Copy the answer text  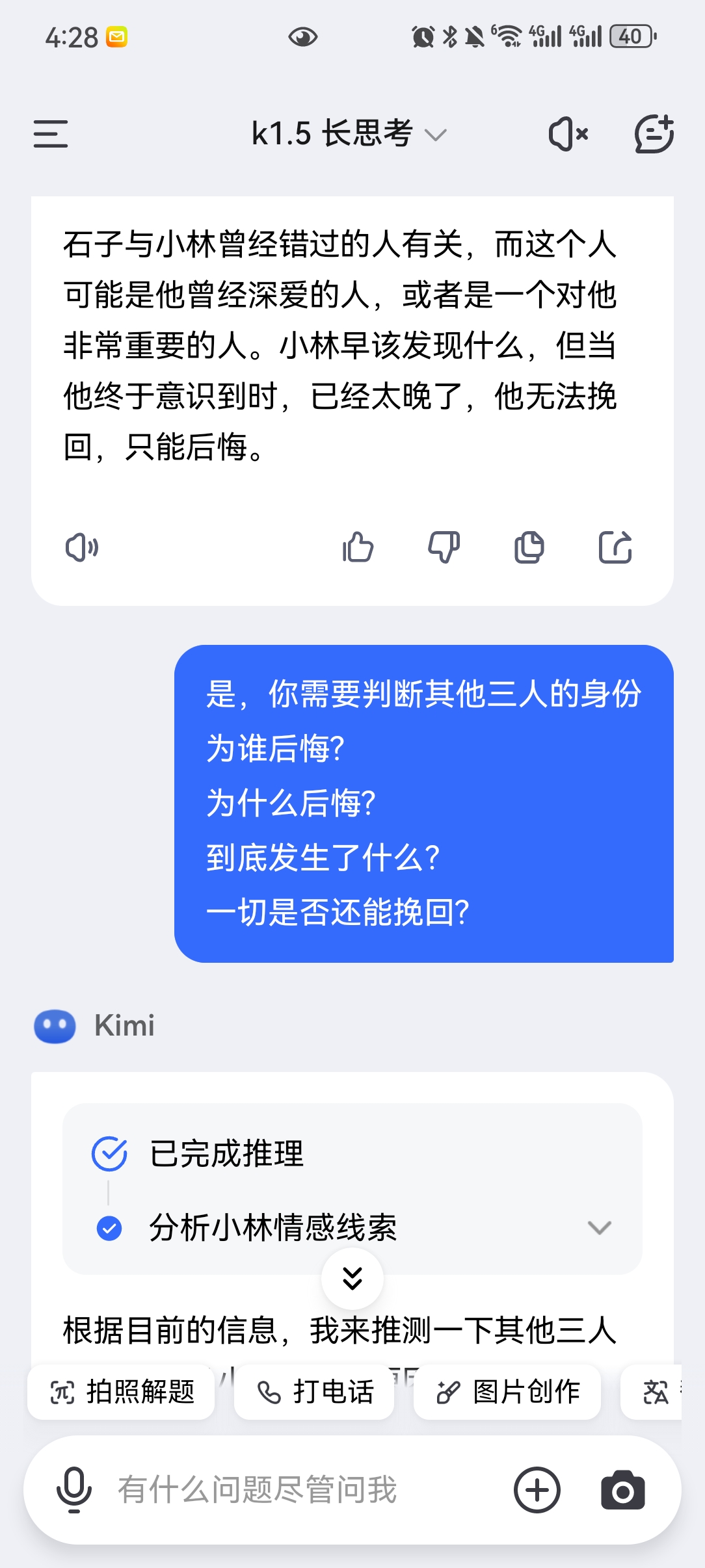(x=529, y=547)
